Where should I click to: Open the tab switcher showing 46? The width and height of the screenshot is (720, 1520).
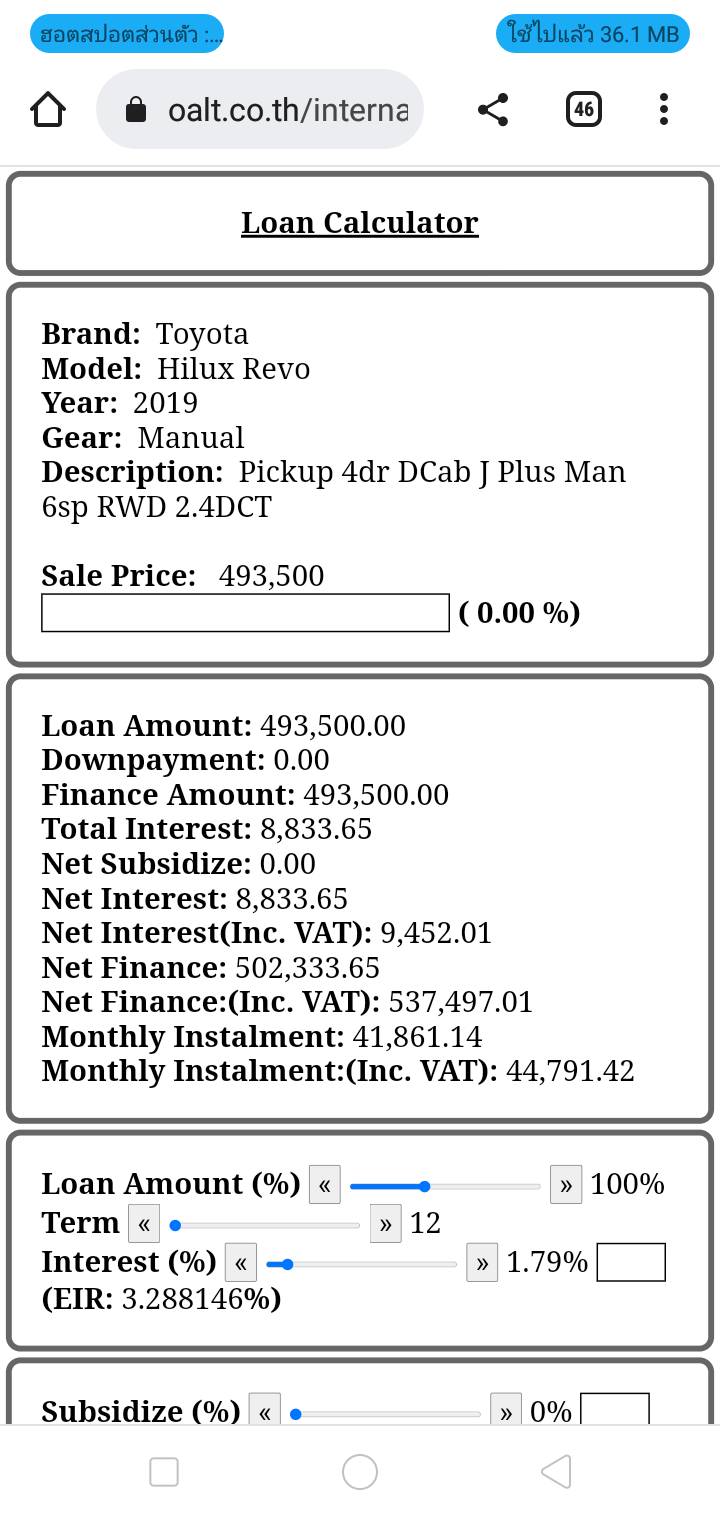point(584,109)
